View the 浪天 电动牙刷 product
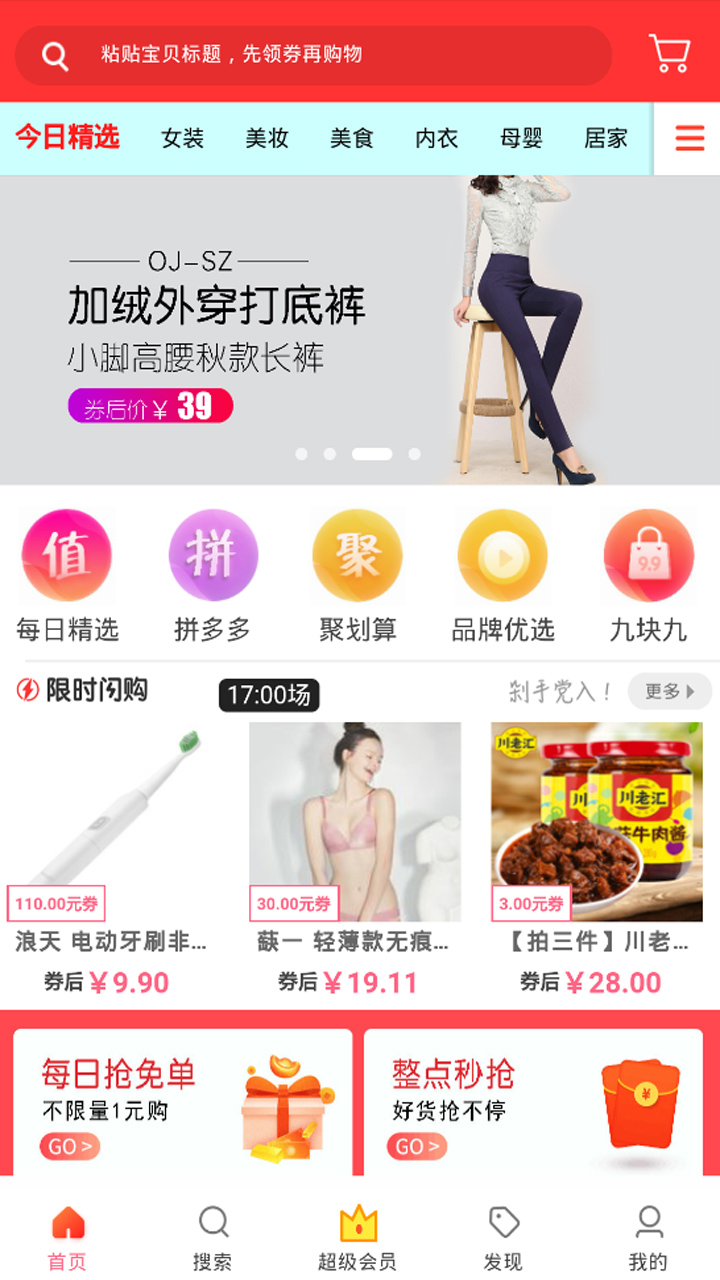720x1280 pixels. pyautogui.click(x=112, y=850)
